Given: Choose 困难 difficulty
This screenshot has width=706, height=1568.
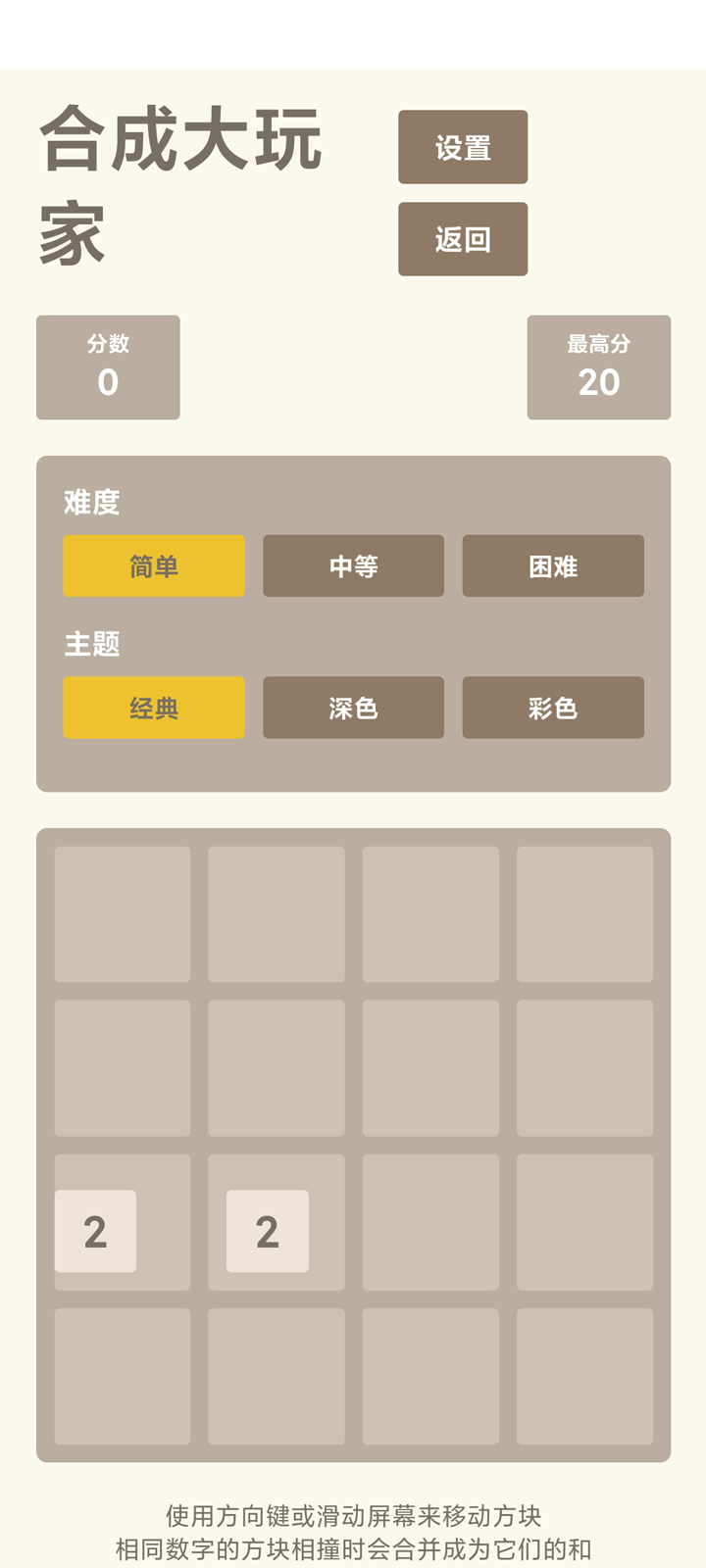Looking at the screenshot, I should coord(553,565).
